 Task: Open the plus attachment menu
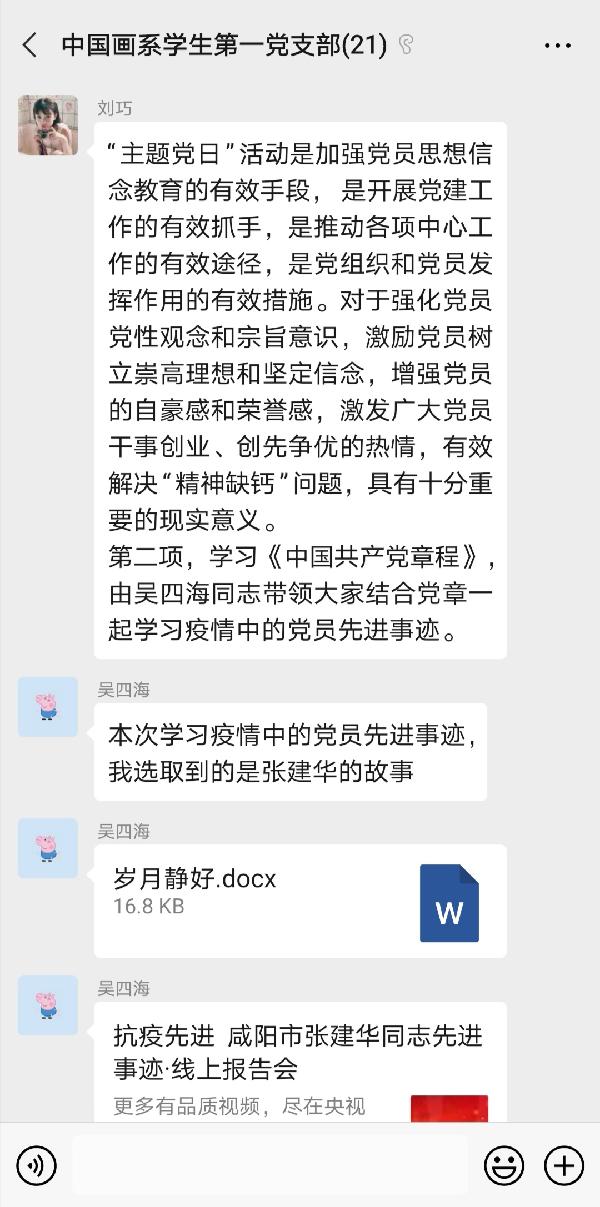(x=563, y=1165)
